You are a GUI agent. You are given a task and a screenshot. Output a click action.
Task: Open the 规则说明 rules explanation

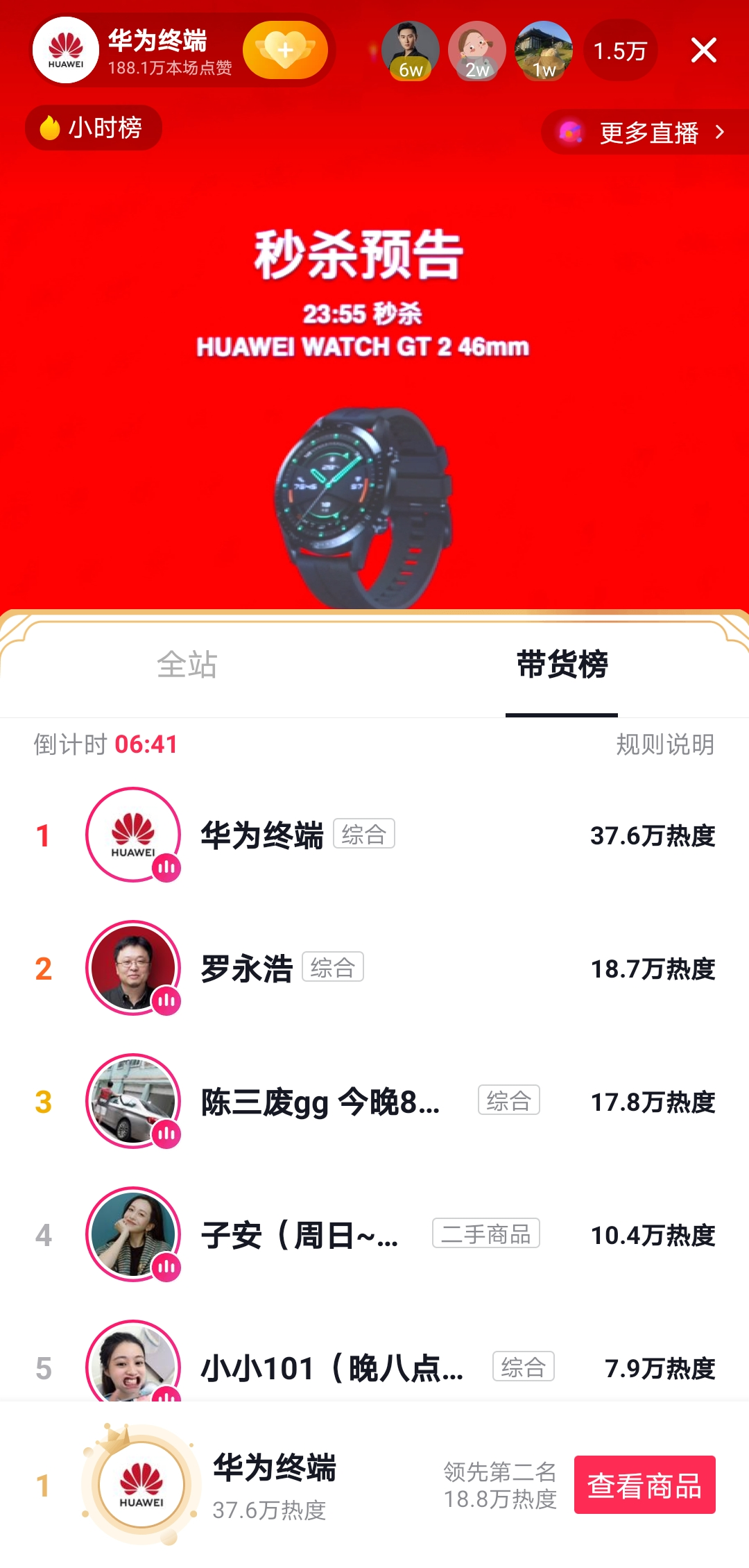click(665, 744)
